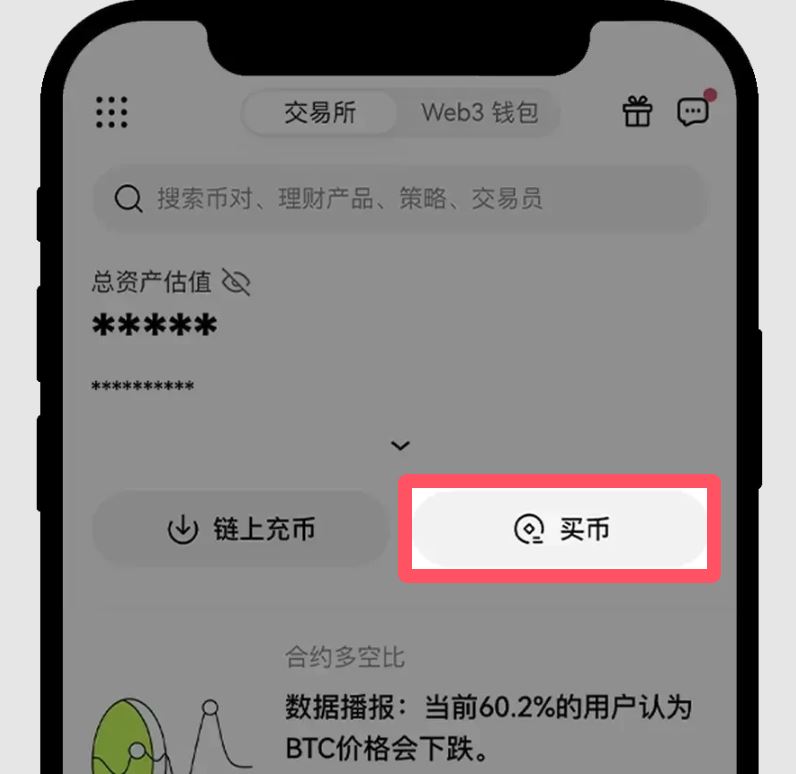Switch to the Web3 钱包 tab
Screen dimensions: 796x774
(479, 112)
